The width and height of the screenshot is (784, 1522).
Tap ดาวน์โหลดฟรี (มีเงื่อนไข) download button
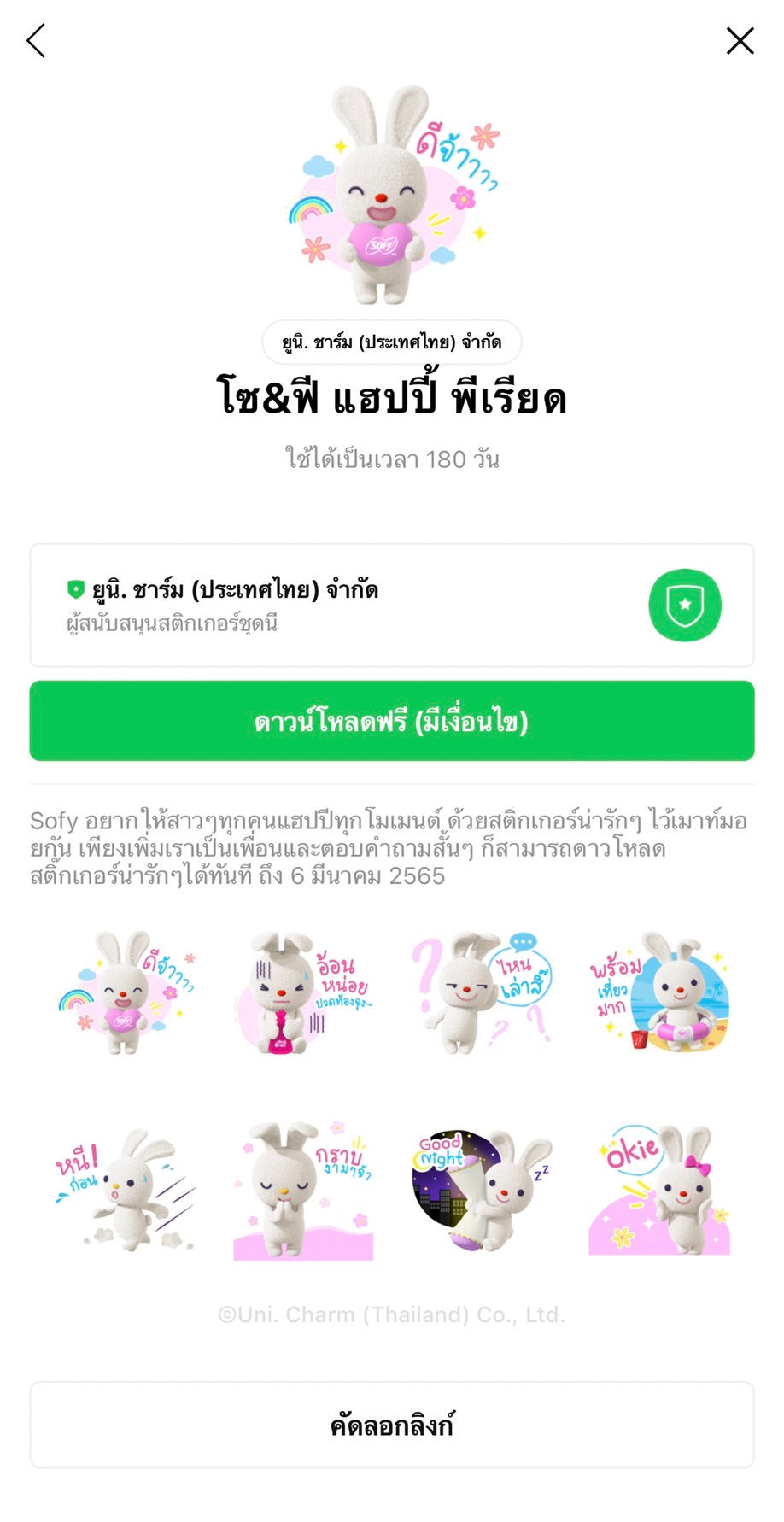click(392, 721)
